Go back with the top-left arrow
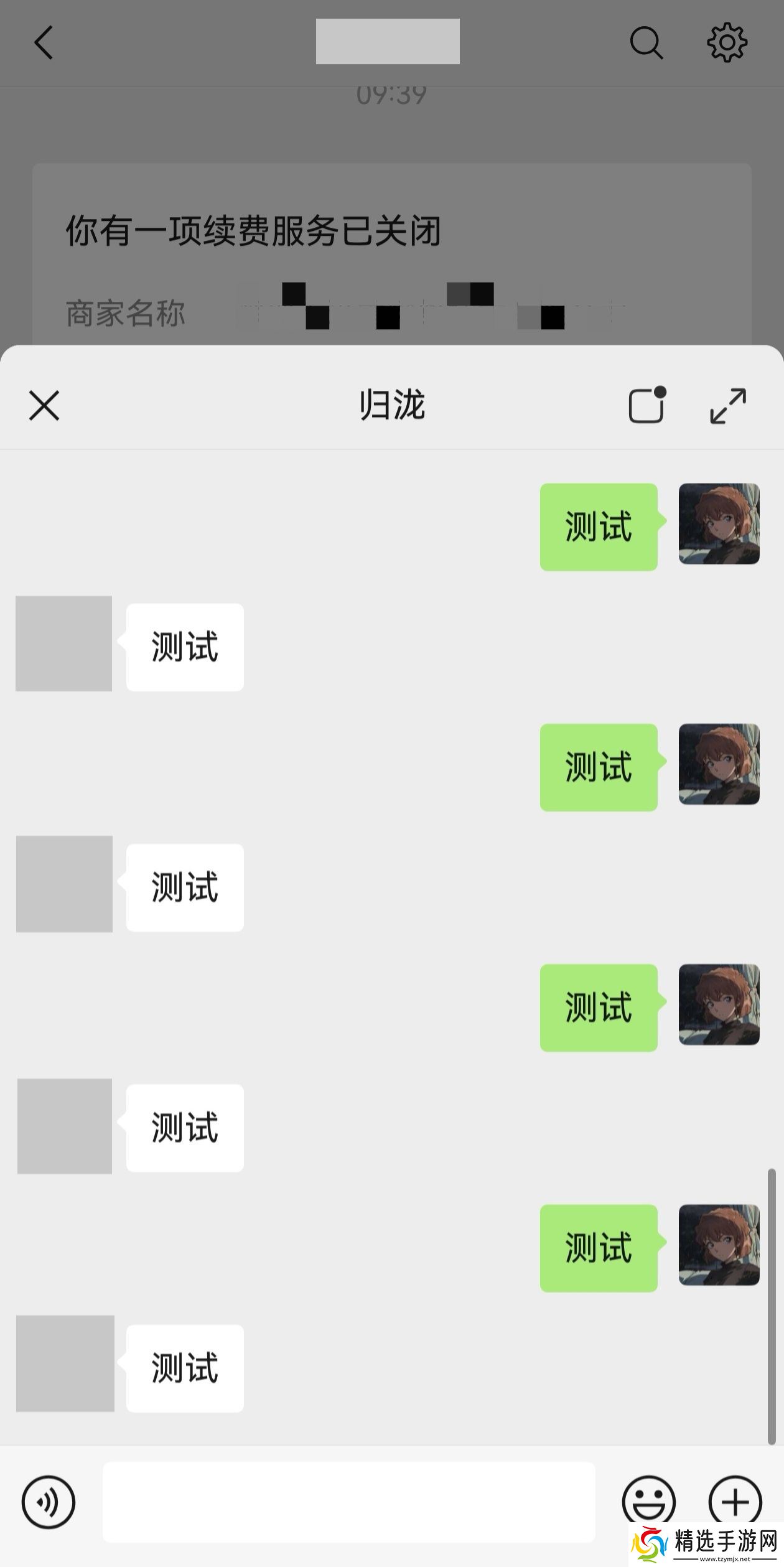Viewport: 784px width, 1567px height. [x=44, y=43]
